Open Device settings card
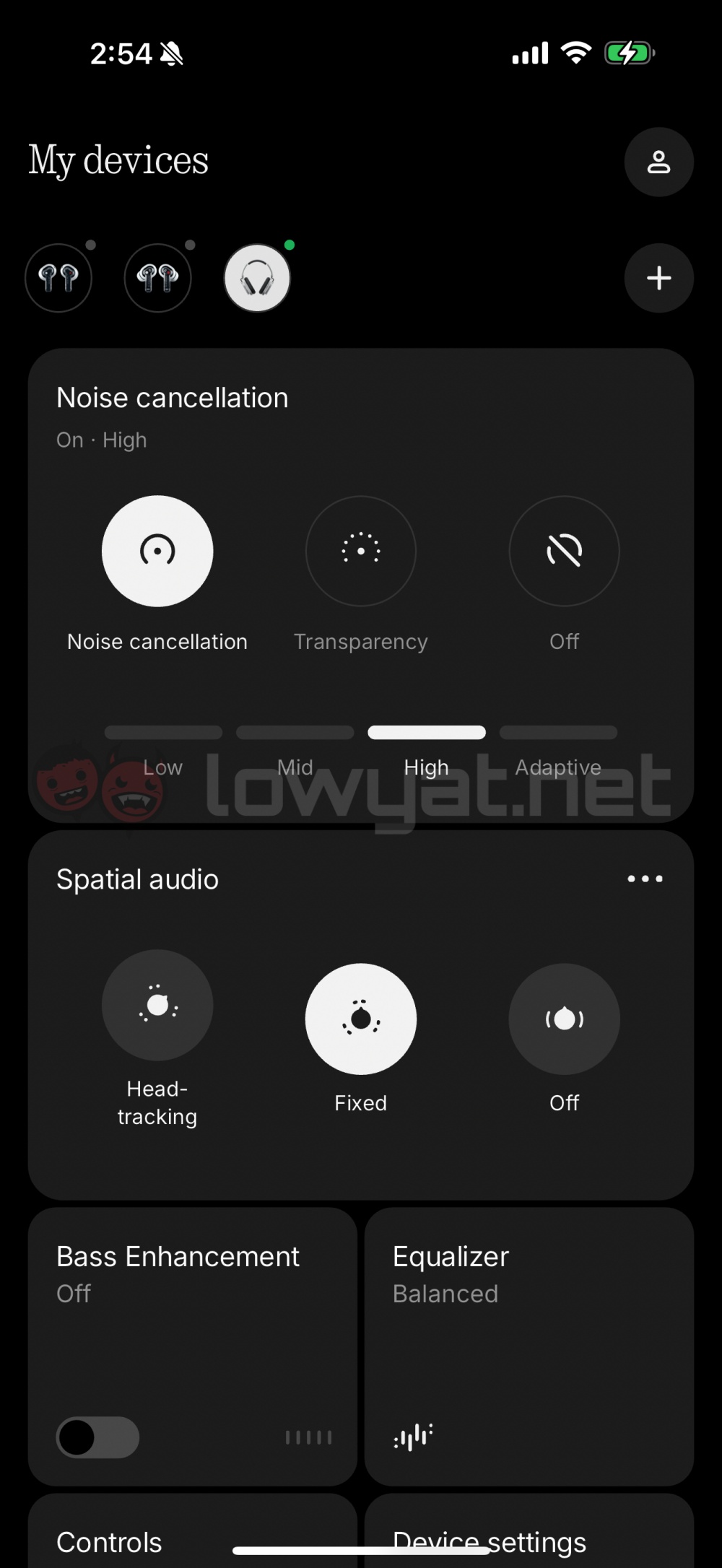 coord(529,1531)
